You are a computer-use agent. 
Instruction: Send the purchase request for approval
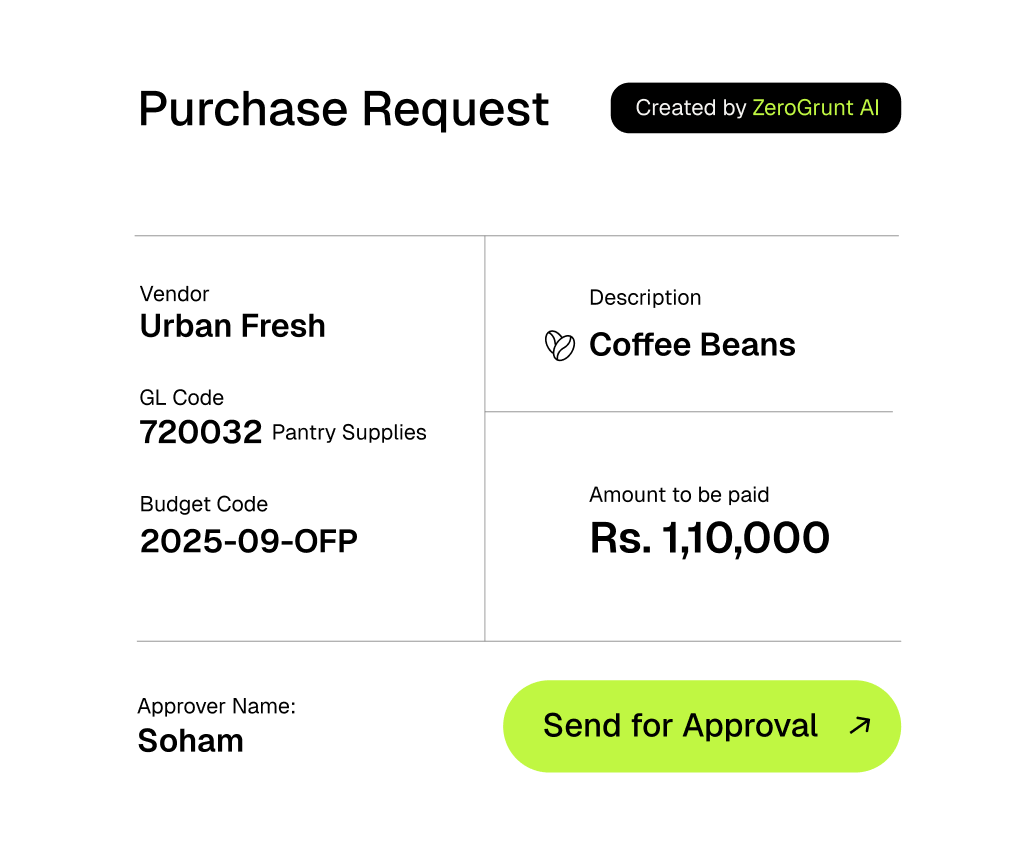coord(701,726)
